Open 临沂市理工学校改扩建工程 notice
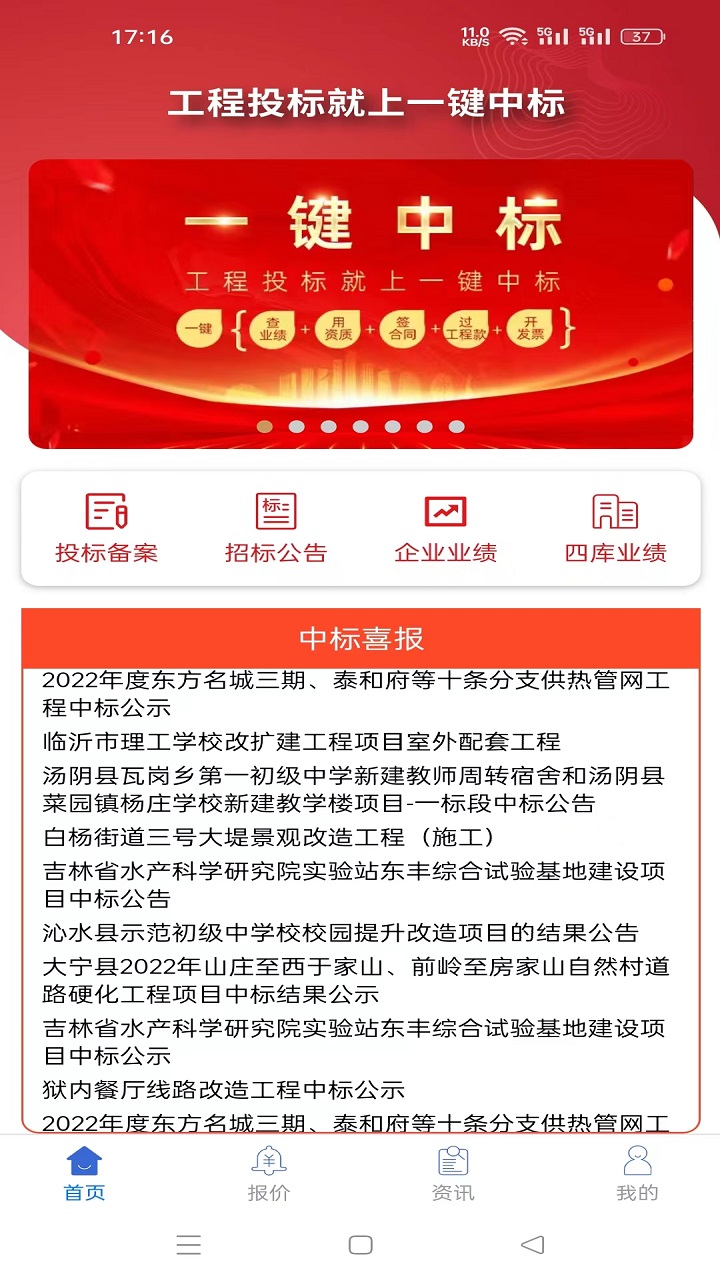 302,742
